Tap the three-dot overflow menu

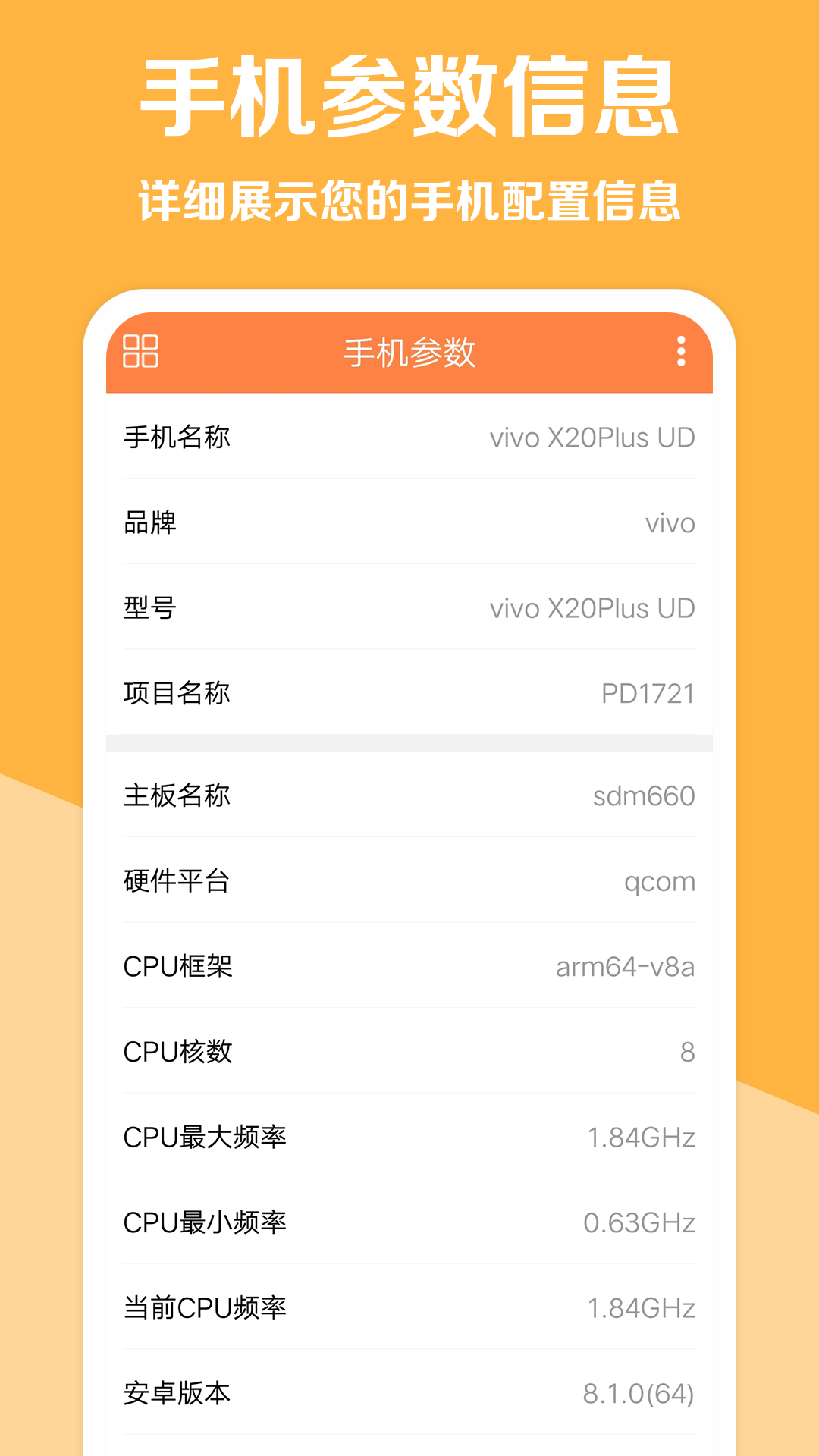coord(680,351)
